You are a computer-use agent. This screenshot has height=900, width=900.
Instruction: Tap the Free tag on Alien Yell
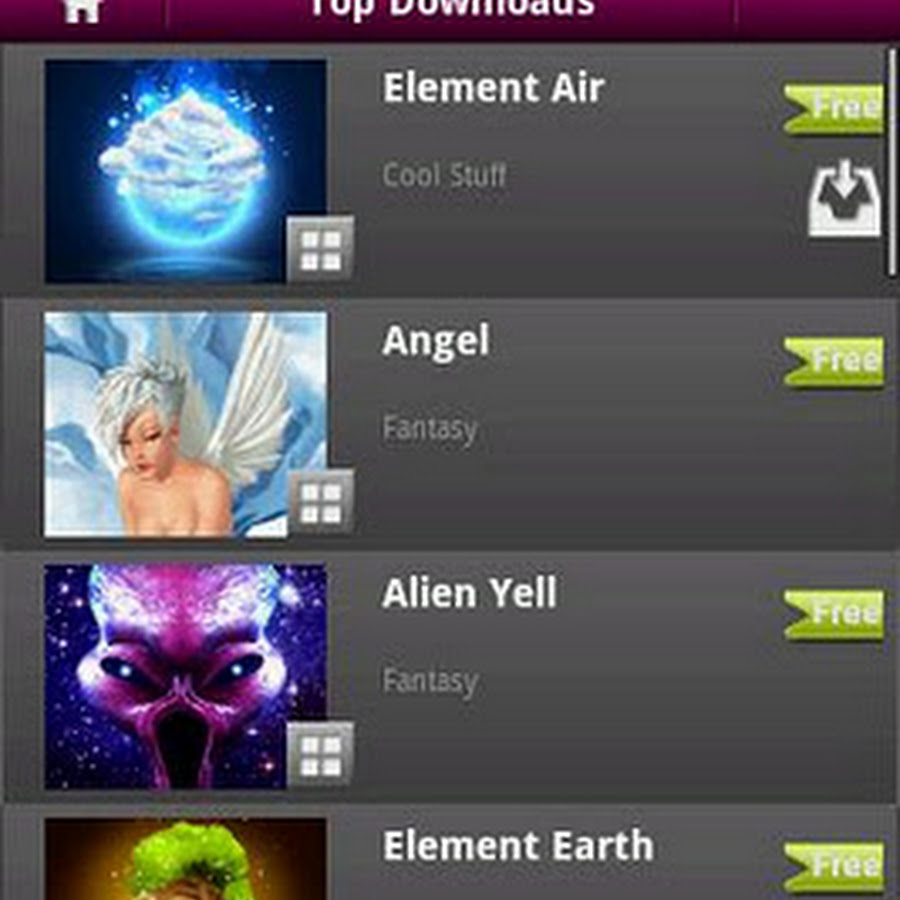click(834, 614)
